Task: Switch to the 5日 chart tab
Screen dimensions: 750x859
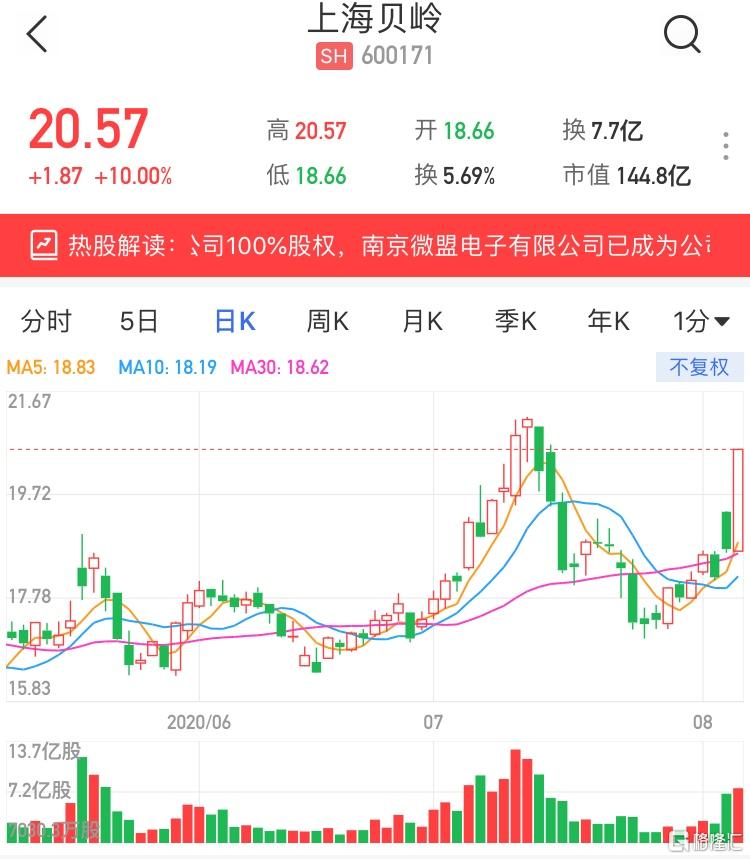Action: click(139, 321)
